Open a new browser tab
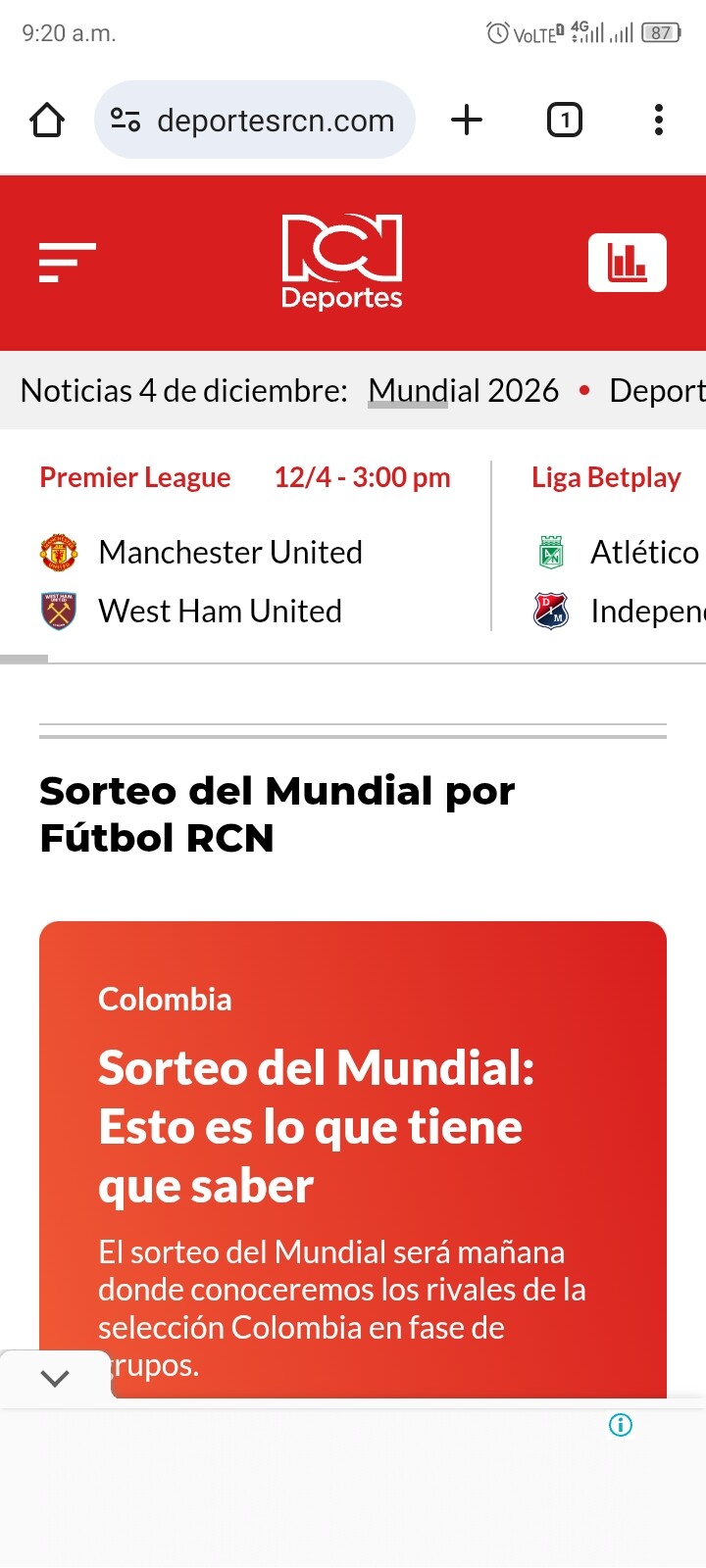706x1568 pixels. pos(467,121)
